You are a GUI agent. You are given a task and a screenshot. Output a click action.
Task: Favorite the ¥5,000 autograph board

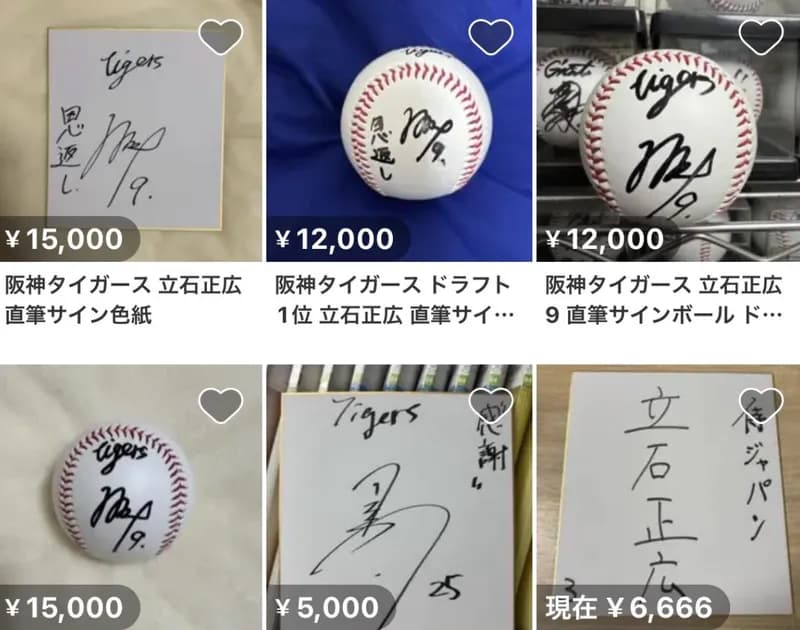tap(491, 404)
